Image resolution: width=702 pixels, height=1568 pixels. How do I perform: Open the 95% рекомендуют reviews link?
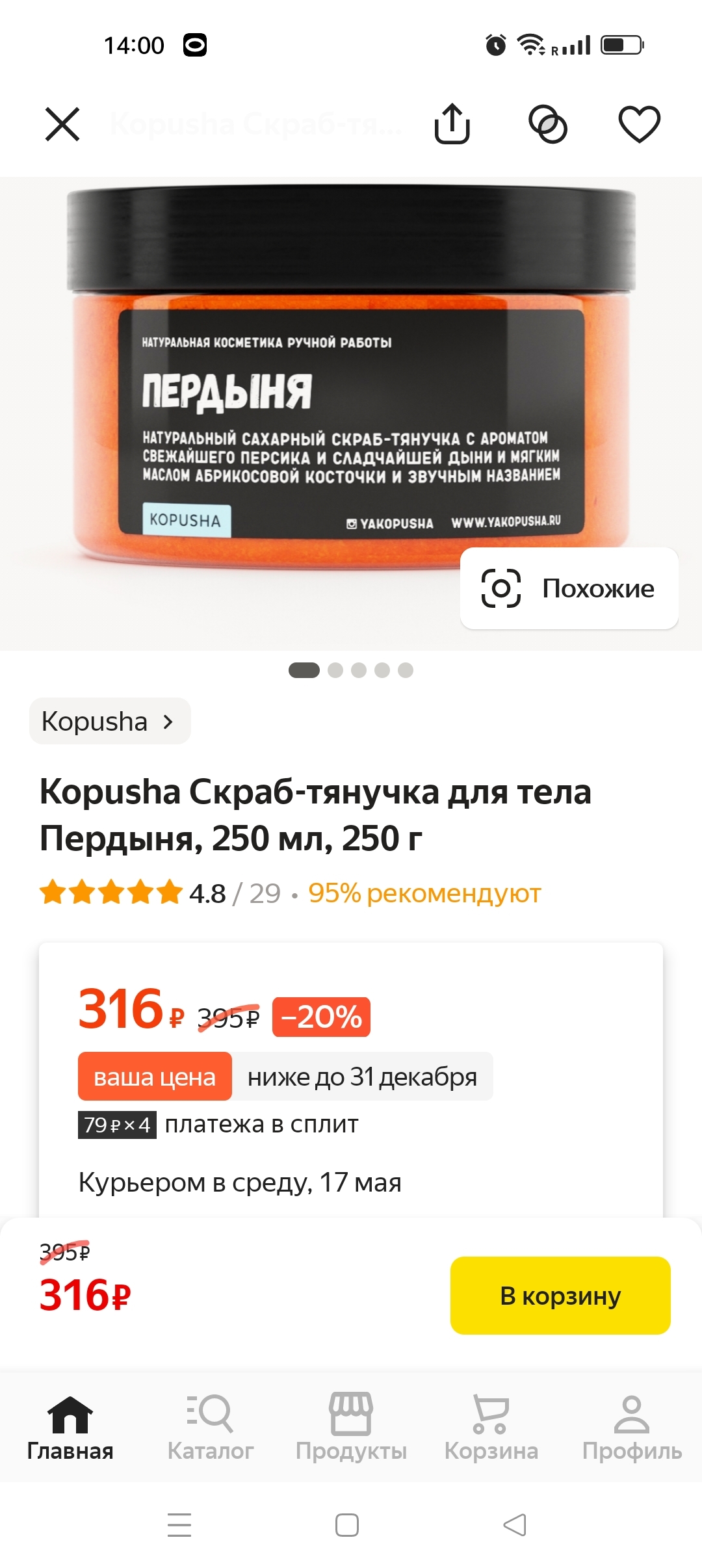[x=424, y=894]
